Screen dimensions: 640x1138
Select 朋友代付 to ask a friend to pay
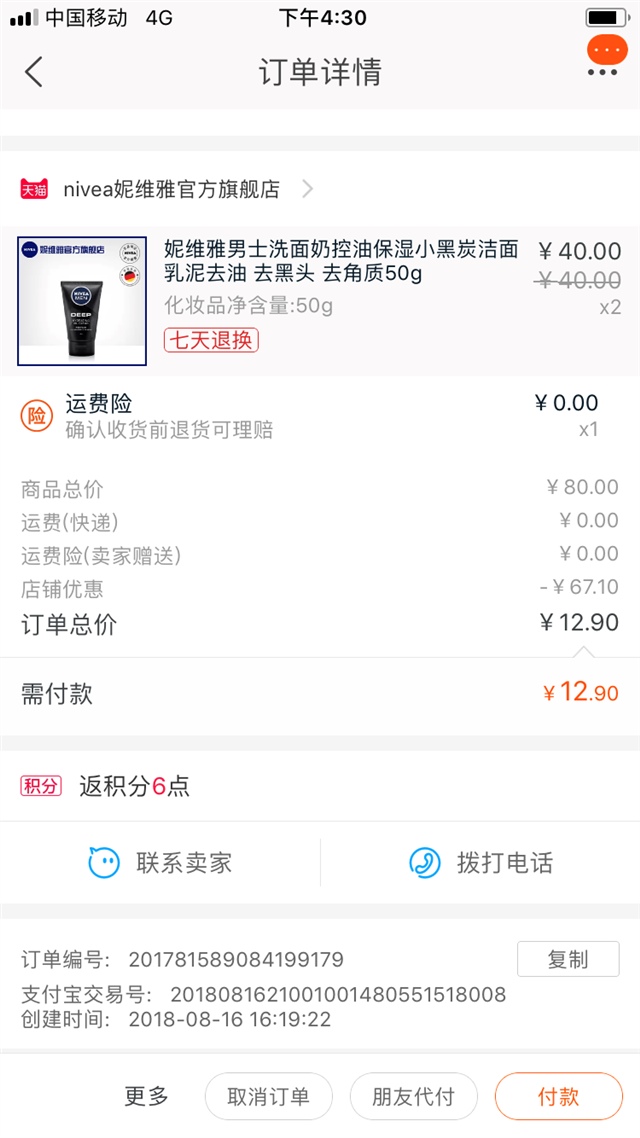click(x=413, y=1096)
